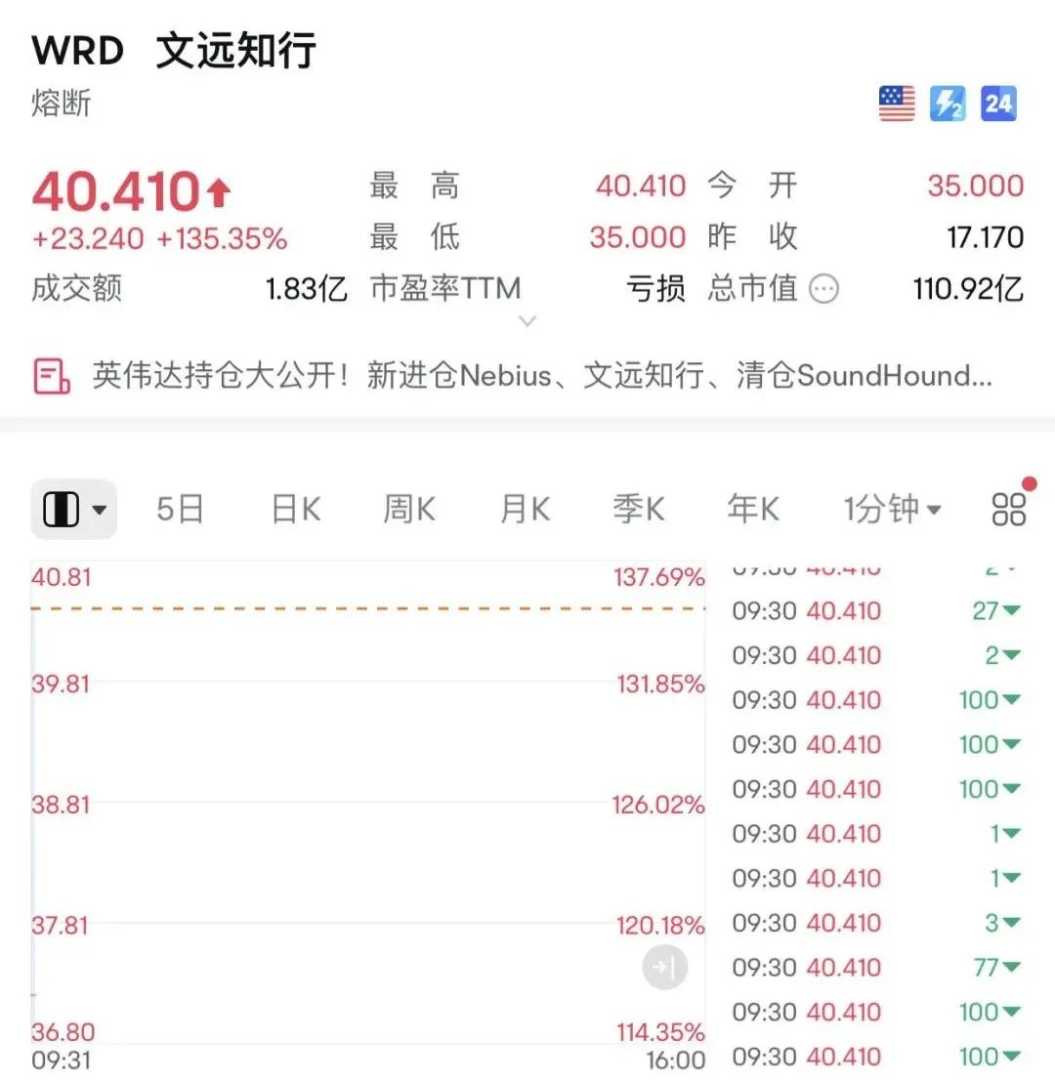Open the 季K chart tab
1055x1080 pixels.
pyautogui.click(x=638, y=510)
